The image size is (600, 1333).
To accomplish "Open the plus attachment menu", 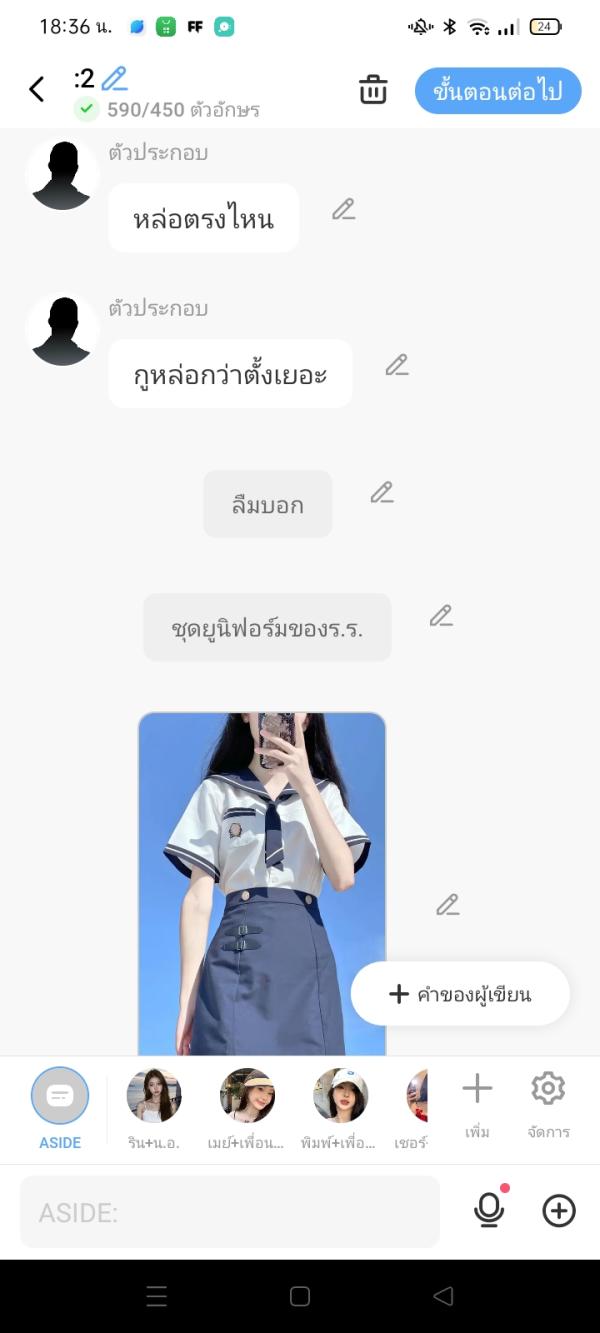I will click(x=559, y=1211).
